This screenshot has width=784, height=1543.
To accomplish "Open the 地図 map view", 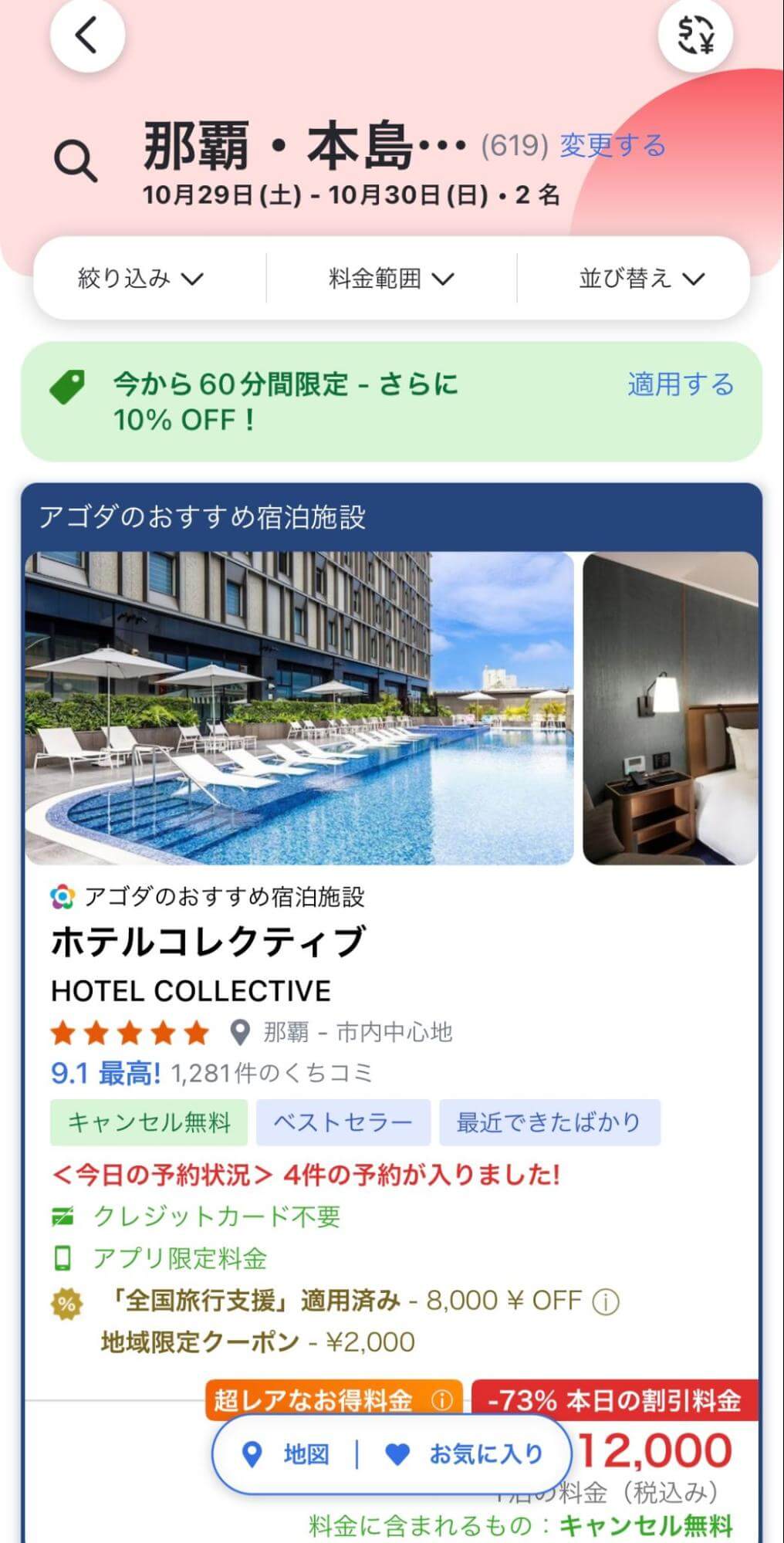I will 287,1454.
